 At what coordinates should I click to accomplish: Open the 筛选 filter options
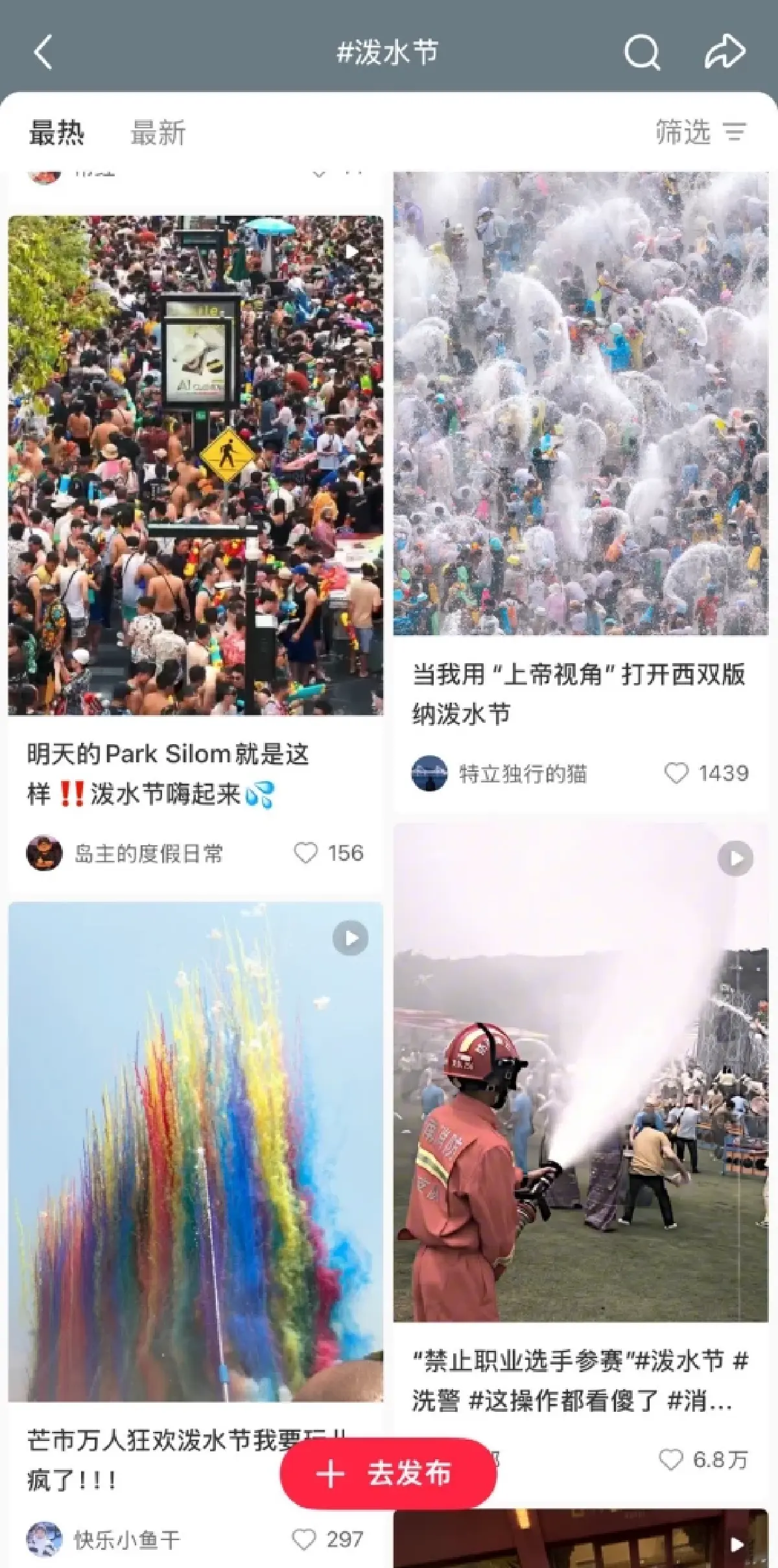700,132
